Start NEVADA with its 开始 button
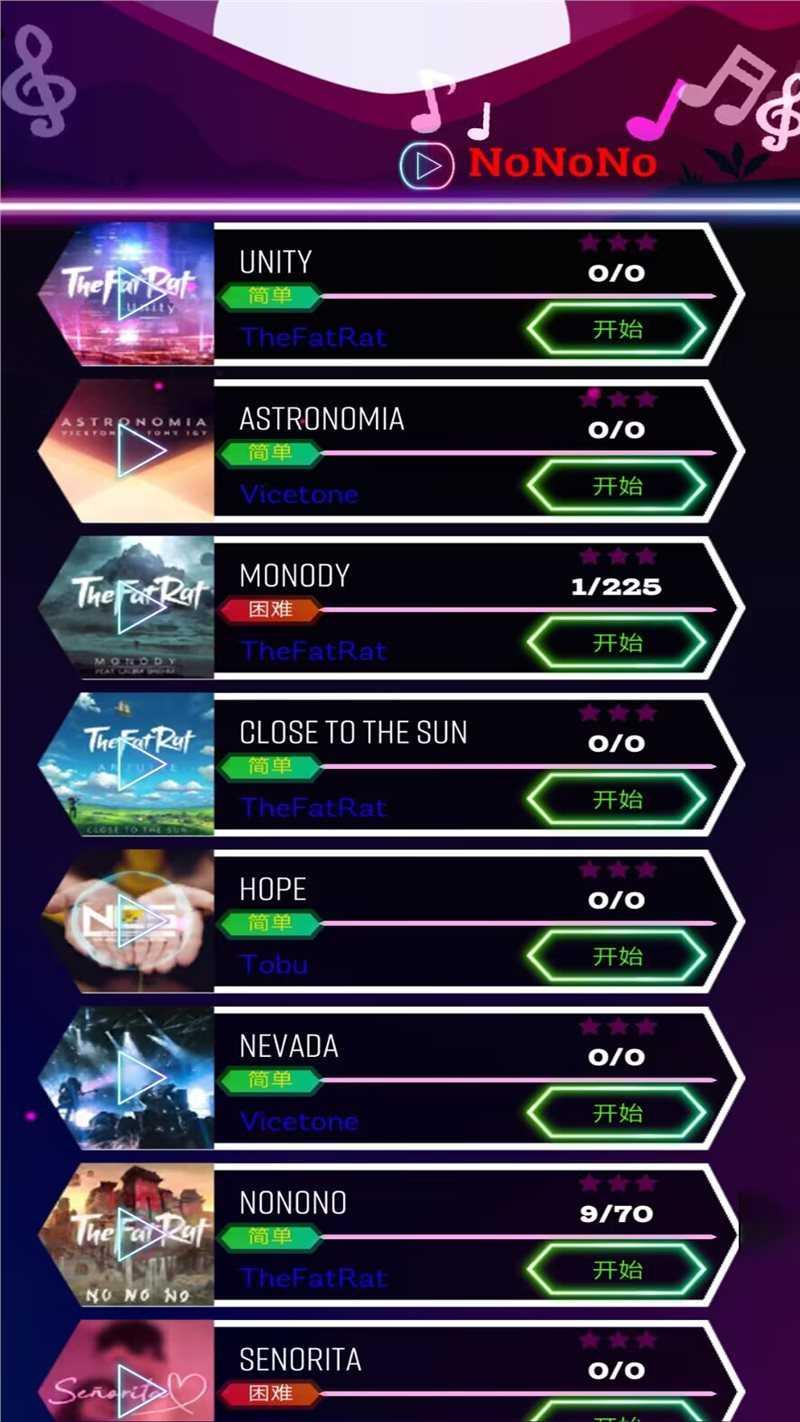This screenshot has width=800, height=1422. click(617, 1113)
